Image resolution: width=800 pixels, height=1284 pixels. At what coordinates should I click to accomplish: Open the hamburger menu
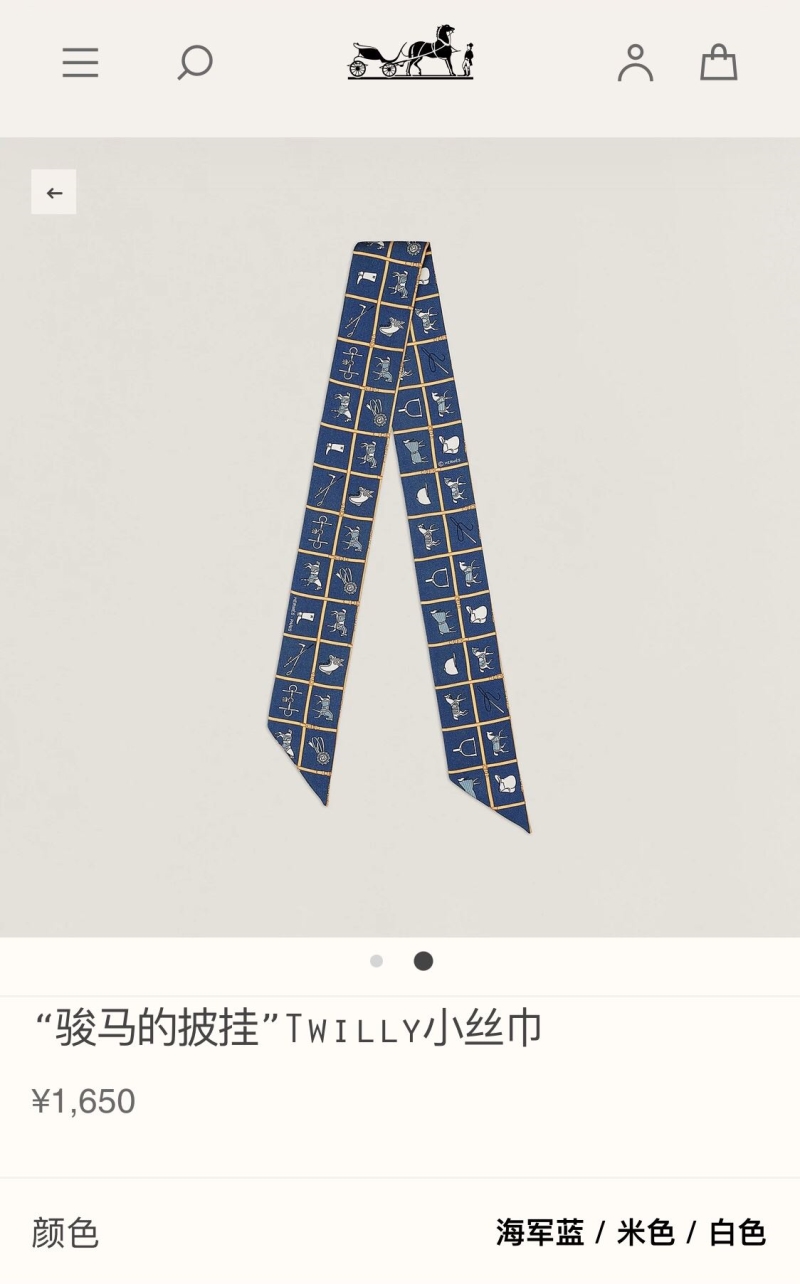point(80,62)
